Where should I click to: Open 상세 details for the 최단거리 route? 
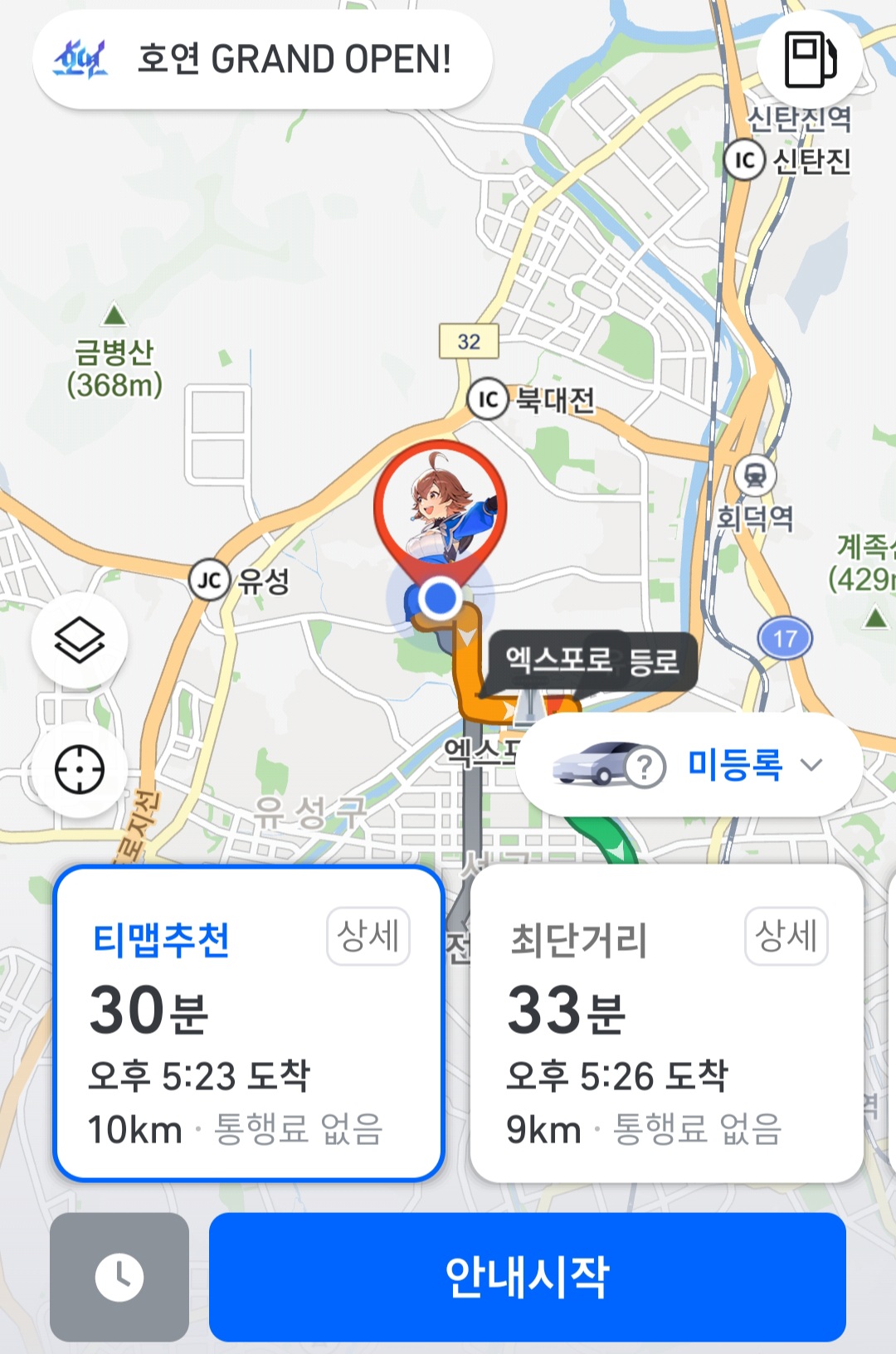pyautogui.click(x=786, y=936)
